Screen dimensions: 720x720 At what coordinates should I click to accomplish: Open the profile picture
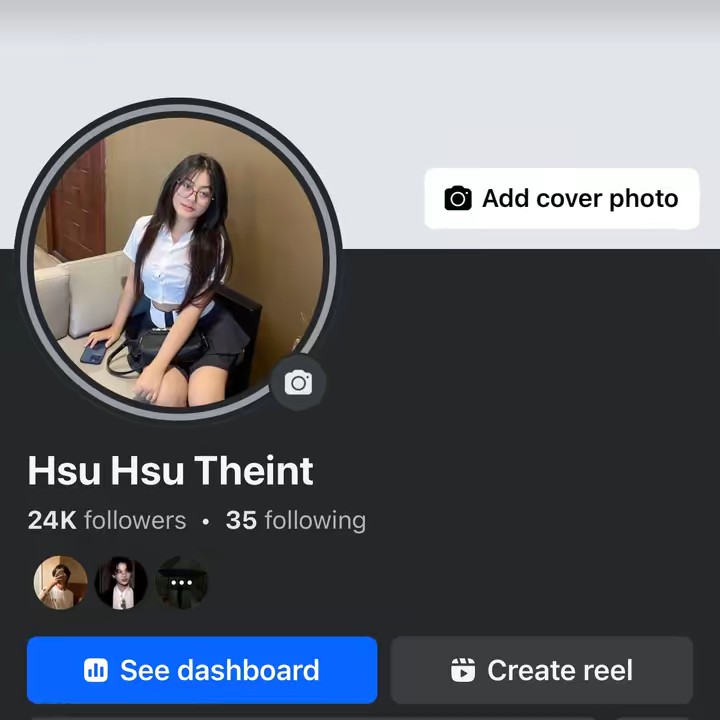coord(178,258)
